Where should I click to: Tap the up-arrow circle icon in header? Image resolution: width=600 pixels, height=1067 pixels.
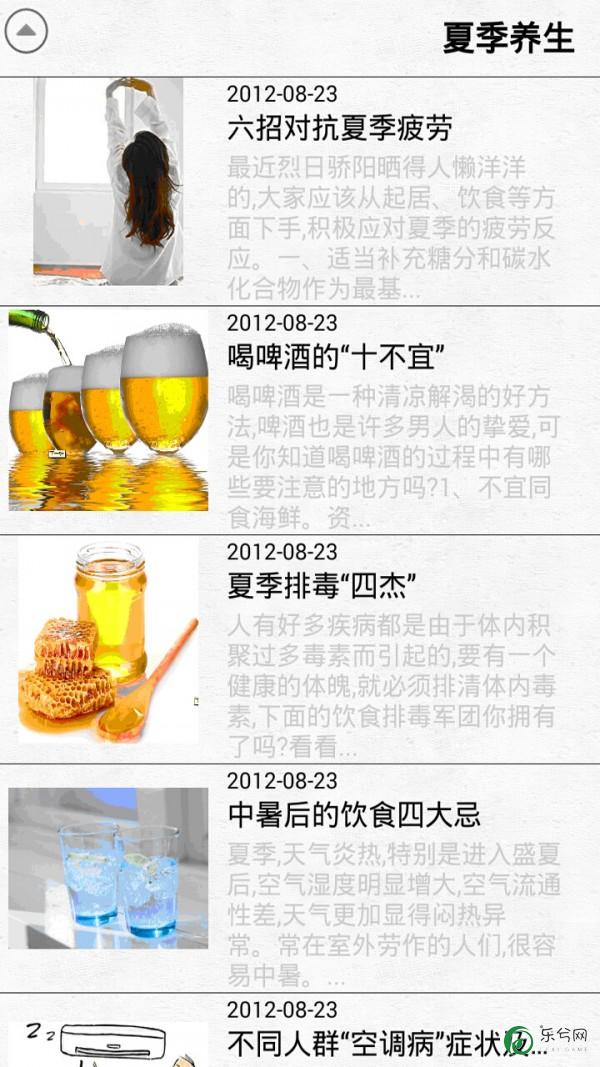pos(26,33)
